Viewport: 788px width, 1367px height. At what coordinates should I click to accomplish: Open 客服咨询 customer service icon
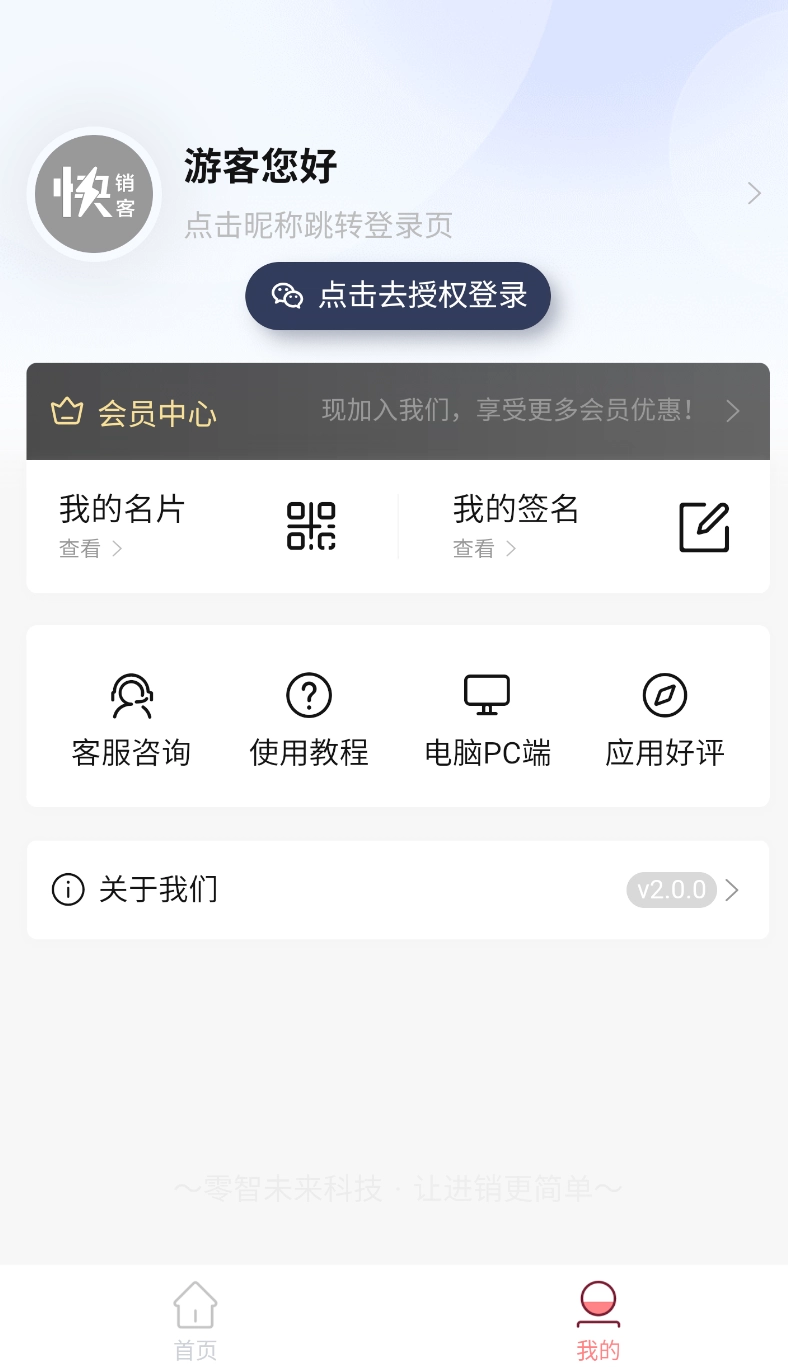133,694
